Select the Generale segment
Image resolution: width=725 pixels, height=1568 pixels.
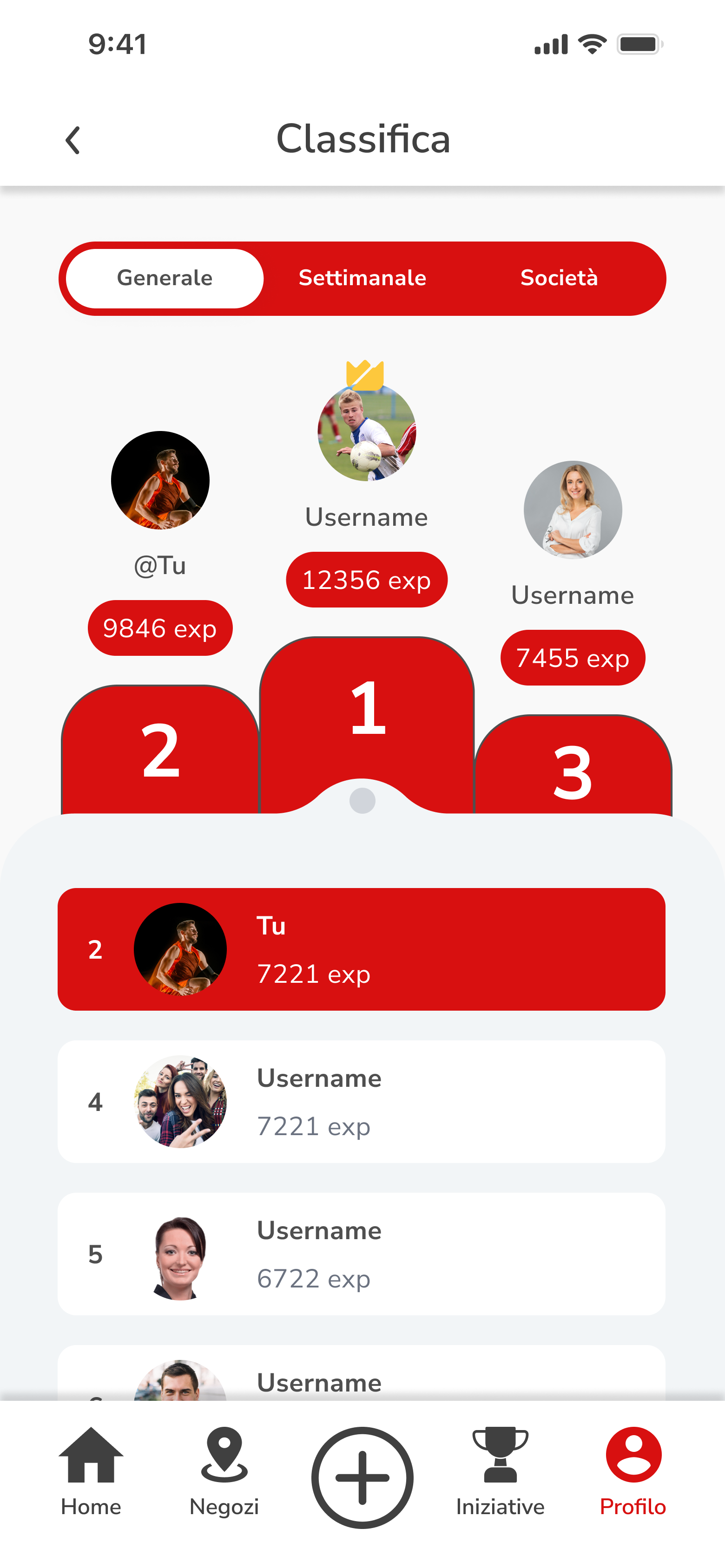165,278
